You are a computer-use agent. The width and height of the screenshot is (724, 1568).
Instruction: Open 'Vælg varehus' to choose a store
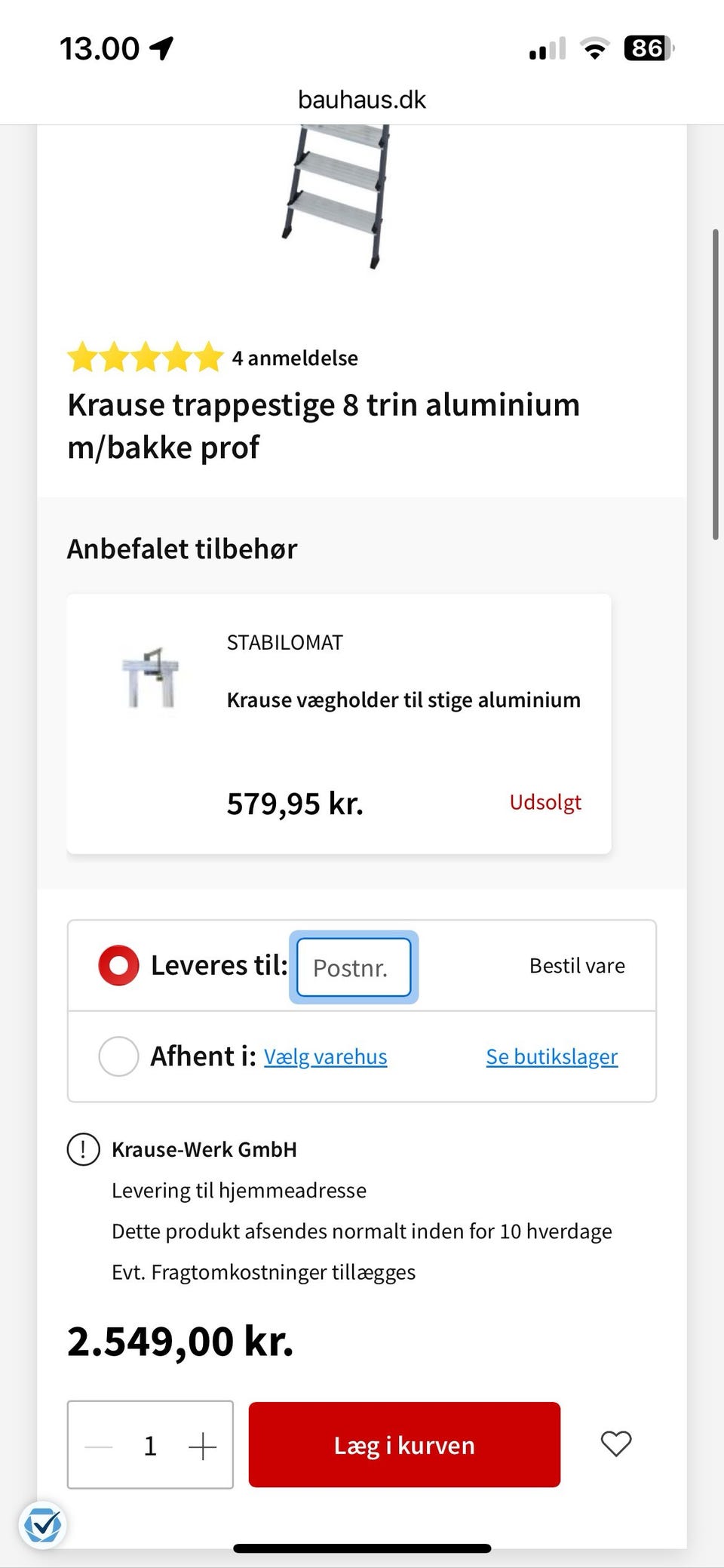pyautogui.click(x=325, y=1056)
